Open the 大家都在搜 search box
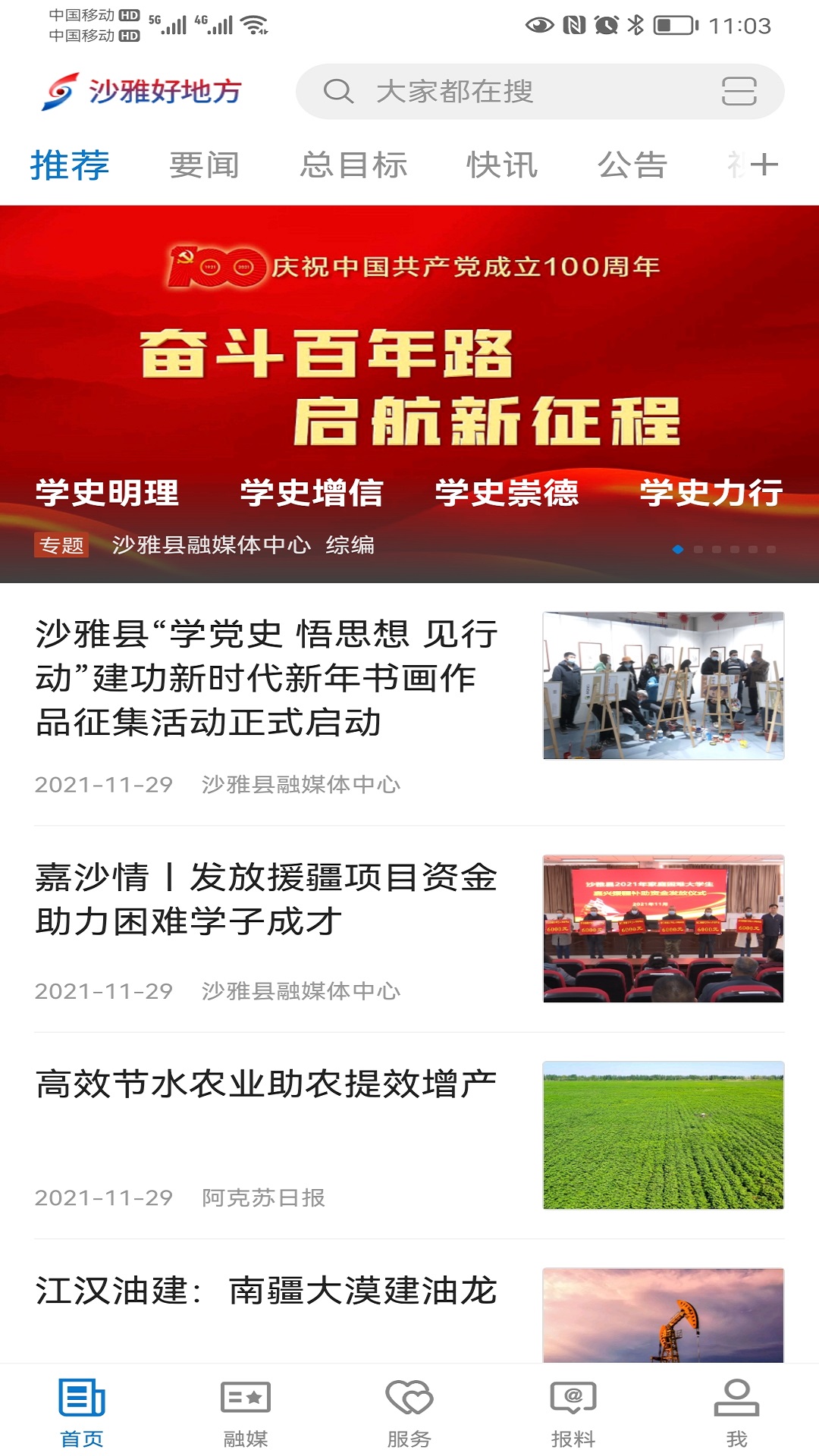The height and width of the screenshot is (1456, 819). tap(540, 92)
